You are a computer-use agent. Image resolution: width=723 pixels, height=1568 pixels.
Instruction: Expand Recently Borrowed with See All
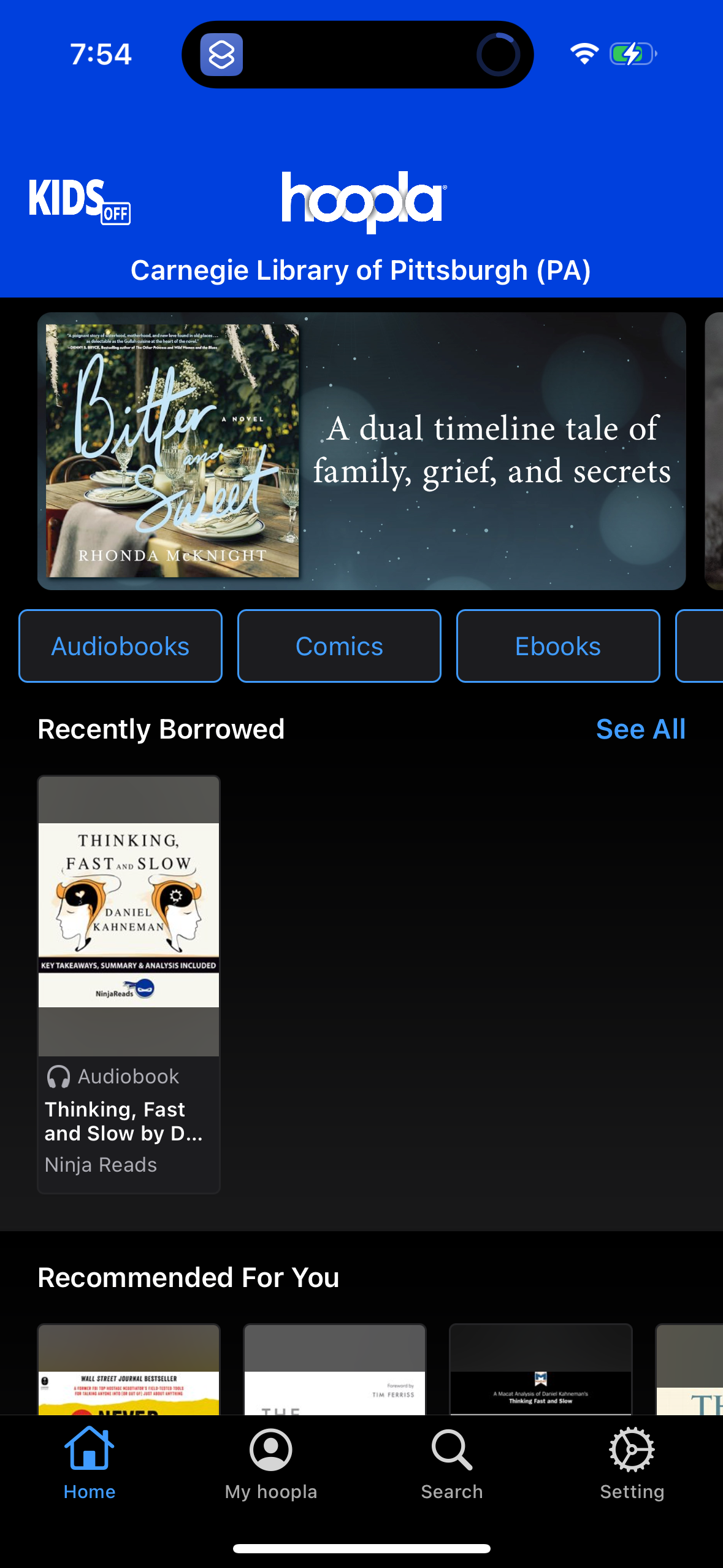coord(640,729)
